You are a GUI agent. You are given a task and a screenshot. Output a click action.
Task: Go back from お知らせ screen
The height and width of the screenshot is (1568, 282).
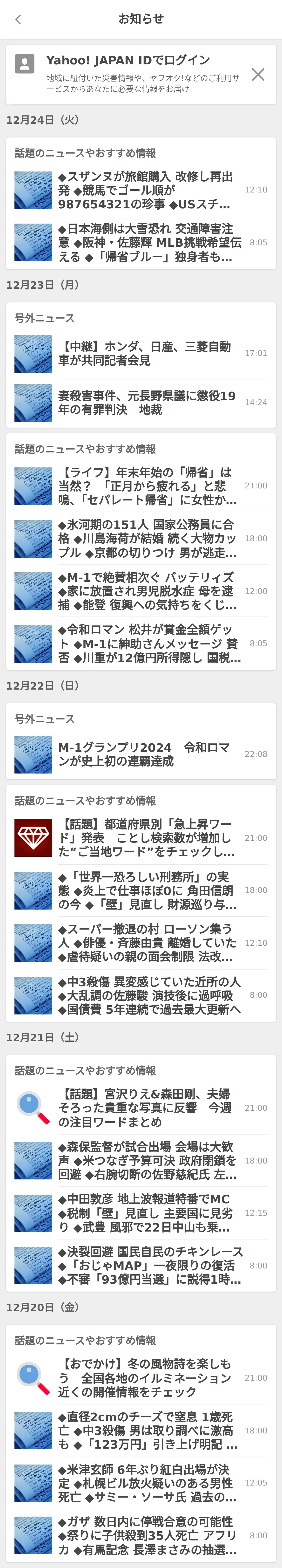pos(18,20)
